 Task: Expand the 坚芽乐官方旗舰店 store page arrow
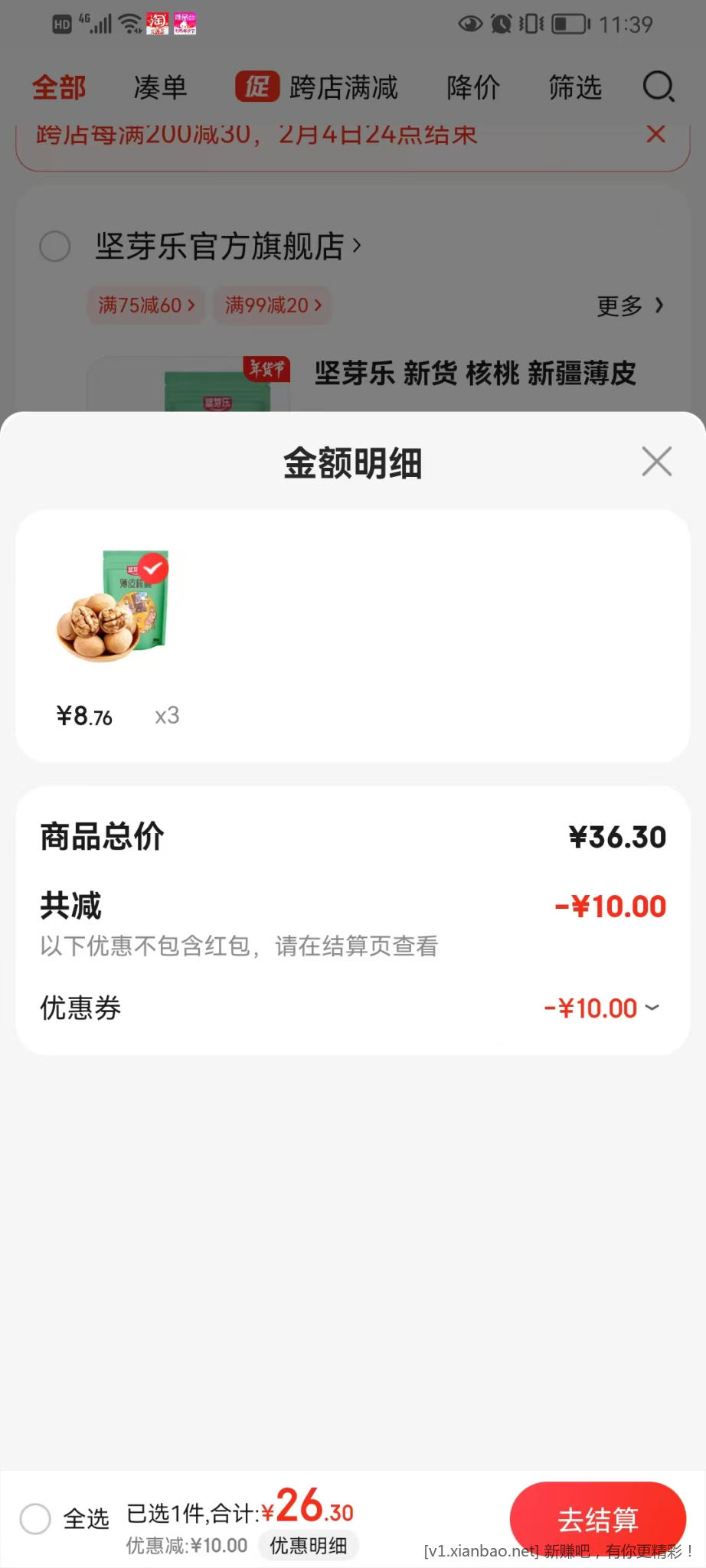[355, 246]
